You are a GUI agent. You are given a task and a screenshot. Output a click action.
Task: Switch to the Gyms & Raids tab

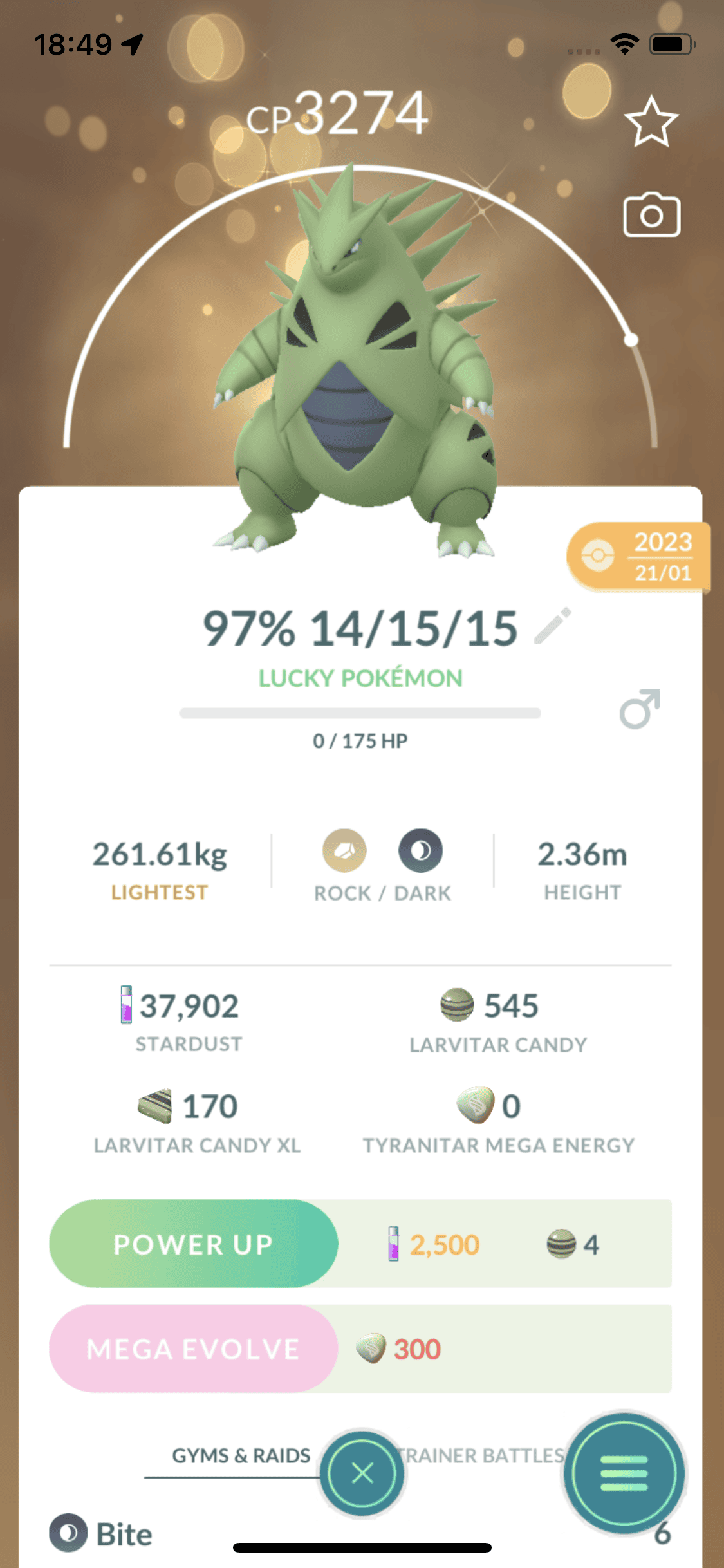pyautogui.click(x=241, y=1456)
